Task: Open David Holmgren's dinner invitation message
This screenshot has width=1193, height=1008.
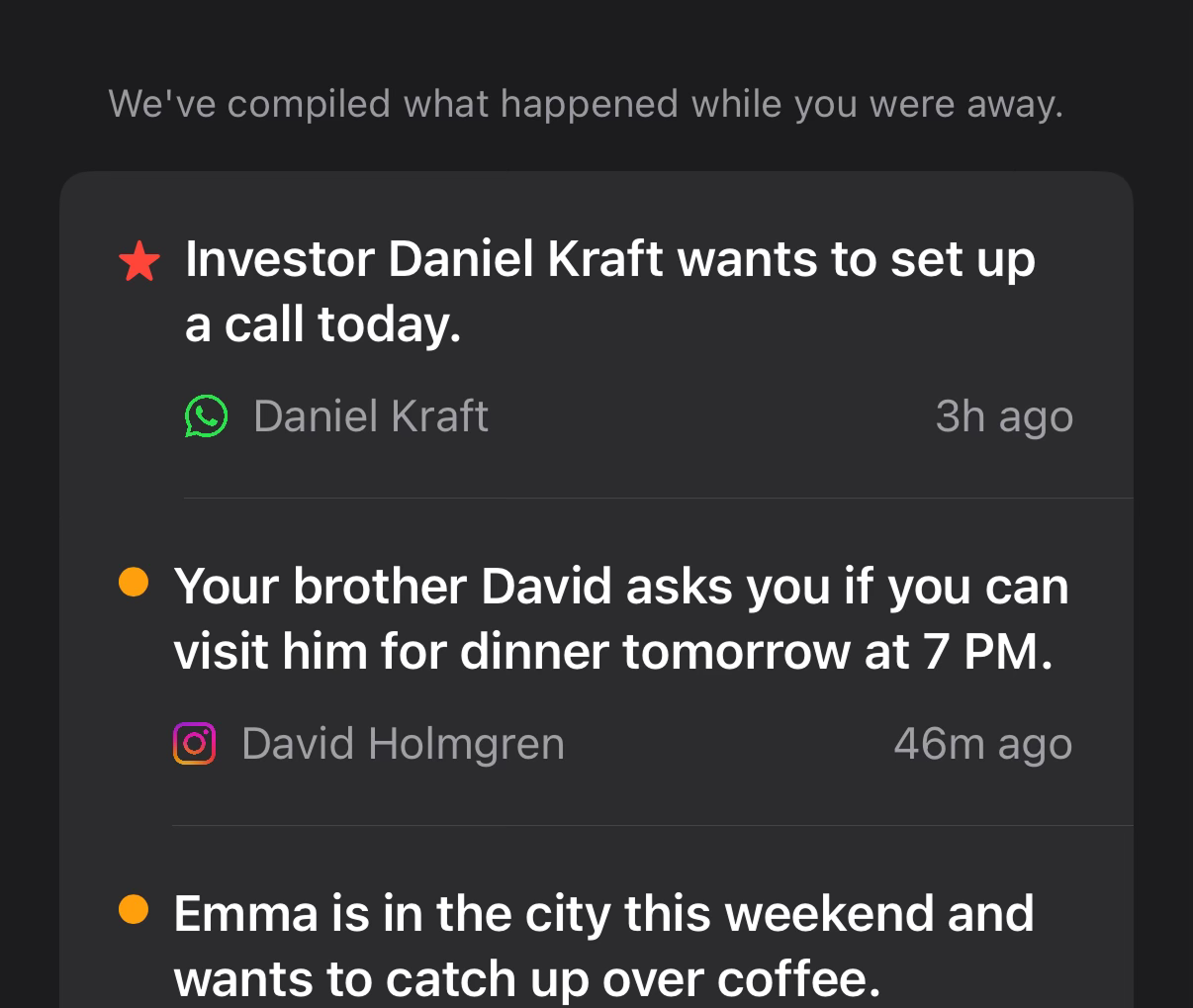Action: pyautogui.click(x=620, y=618)
